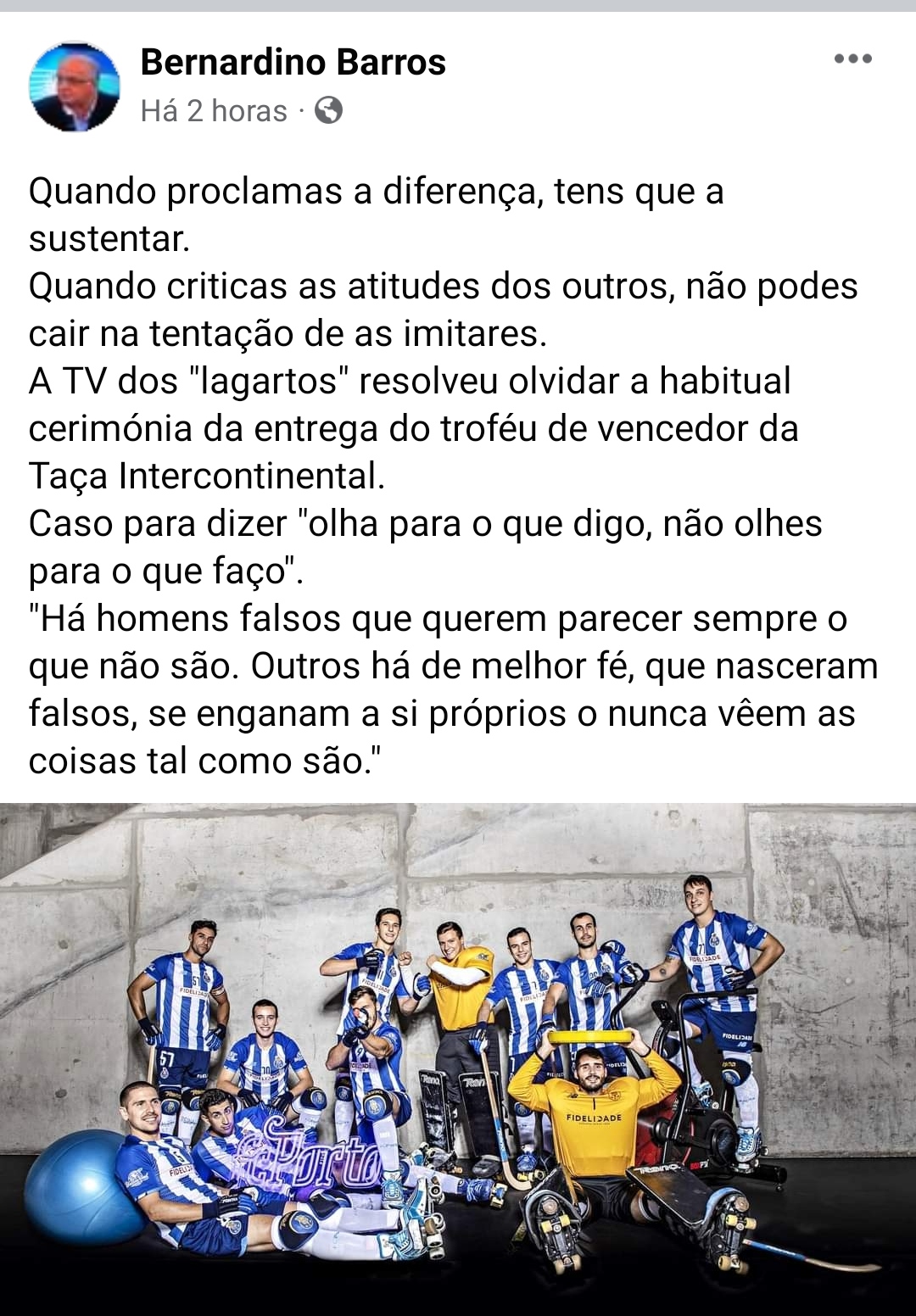Open Bernardino Barros' profile picture

click(x=75, y=87)
